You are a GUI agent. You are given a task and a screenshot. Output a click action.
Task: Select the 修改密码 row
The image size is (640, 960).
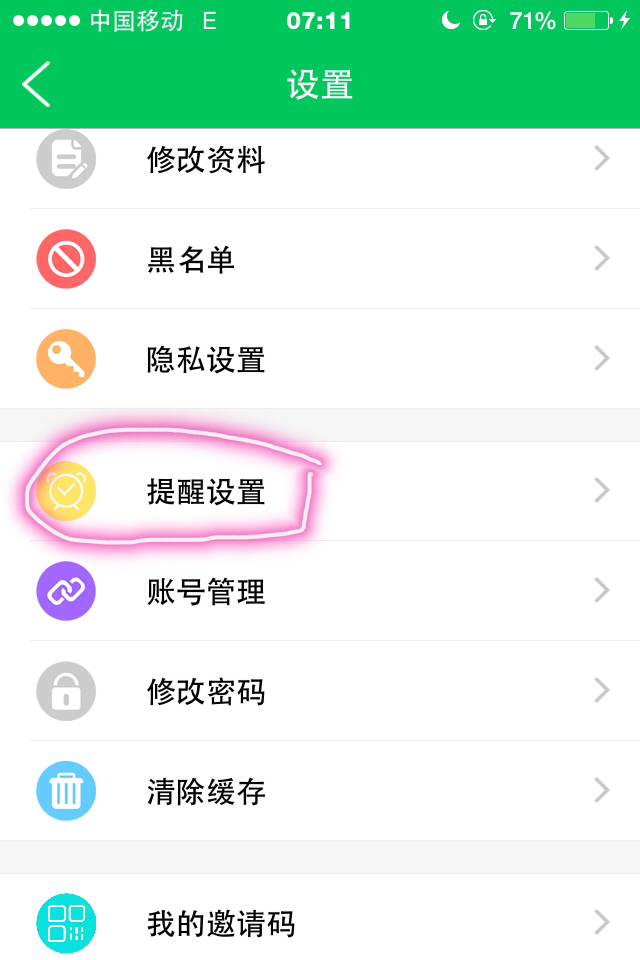coord(320,691)
